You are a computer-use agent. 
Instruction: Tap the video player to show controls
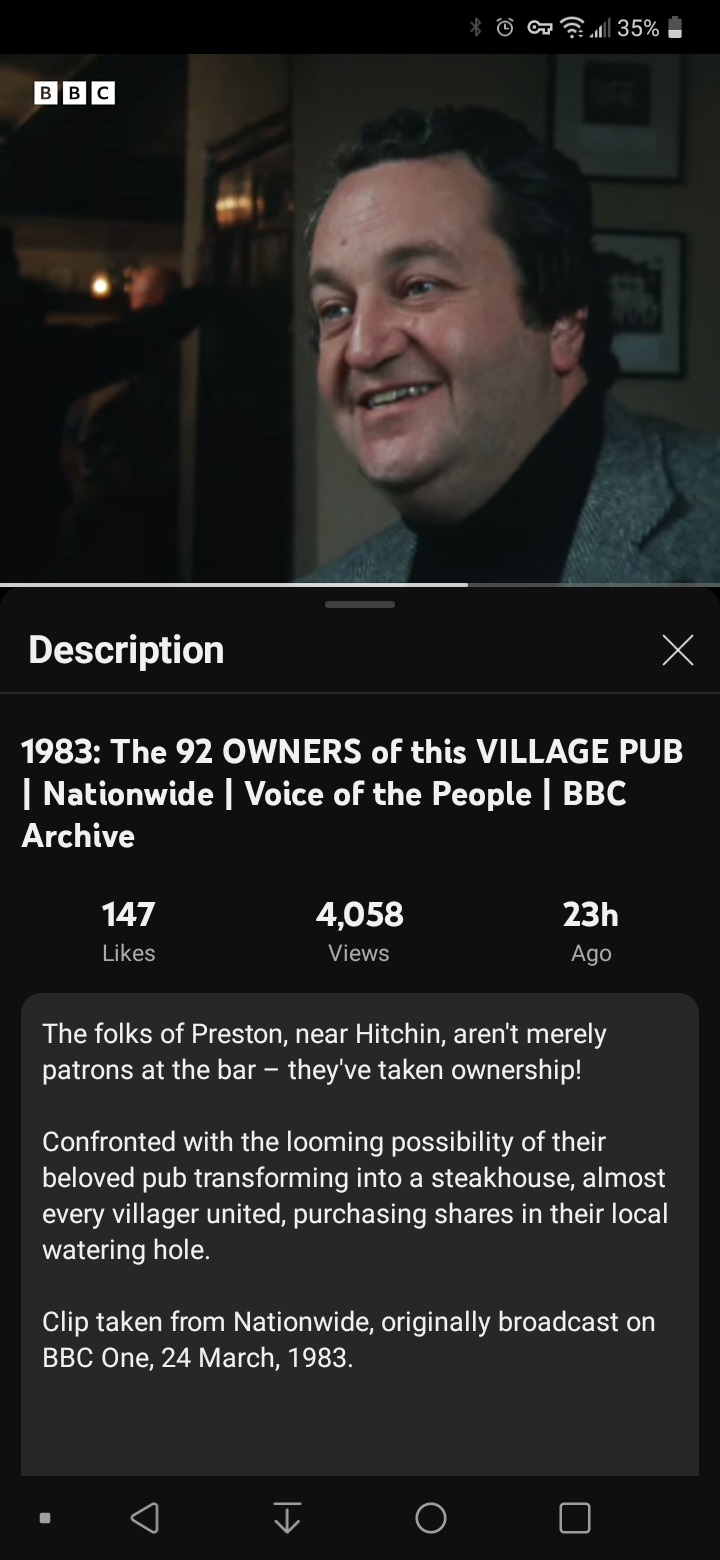point(360,318)
